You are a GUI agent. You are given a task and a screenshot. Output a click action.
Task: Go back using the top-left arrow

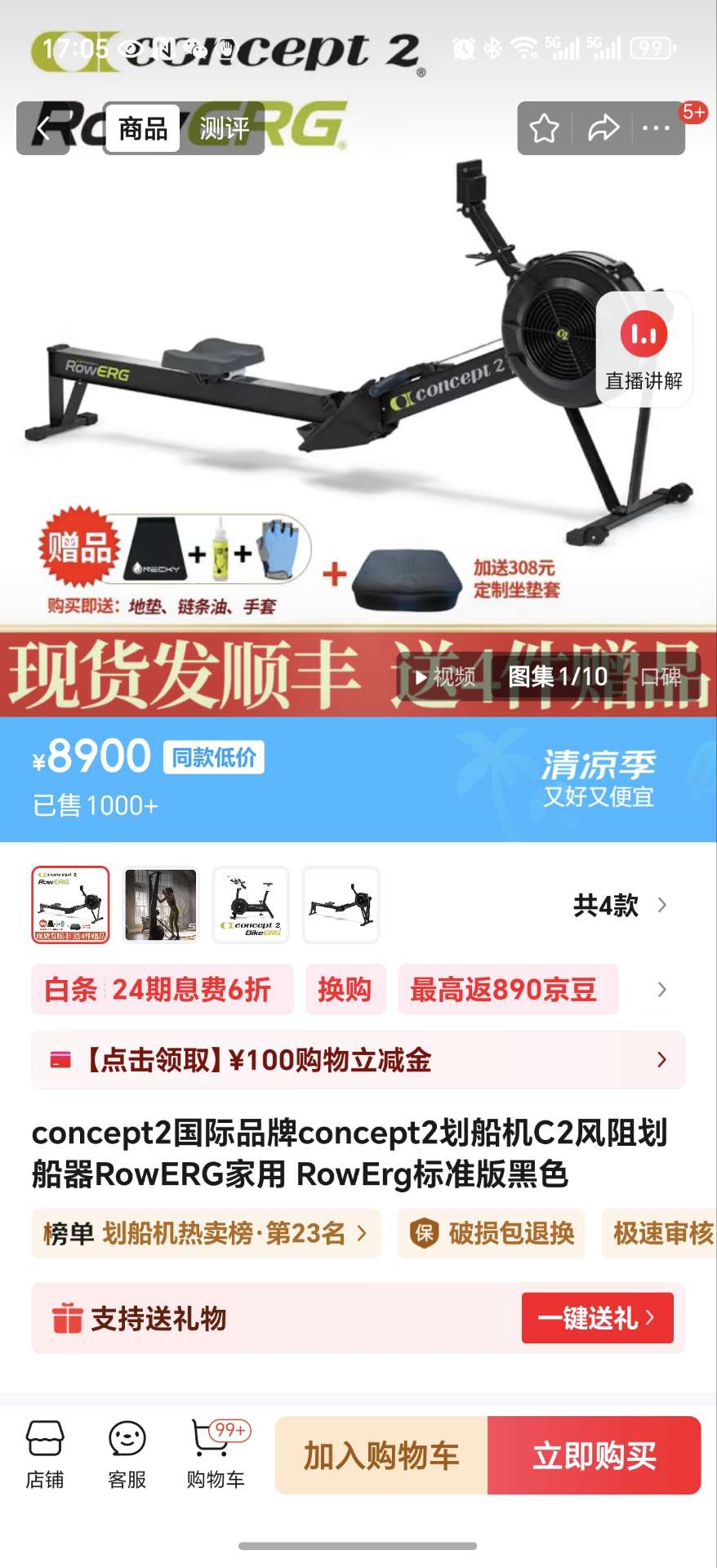pyautogui.click(x=43, y=128)
